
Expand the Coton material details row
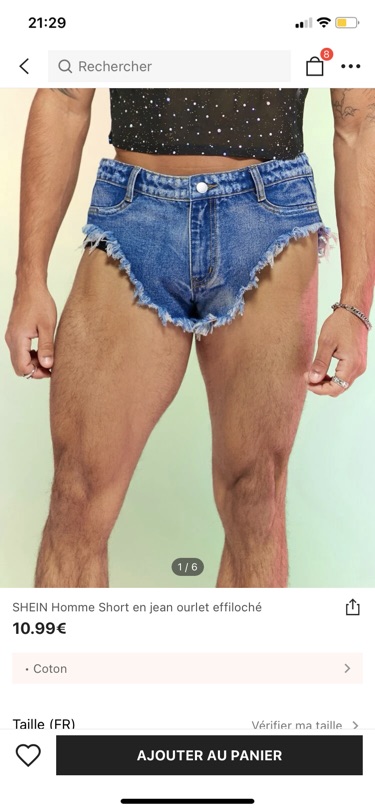coord(188,668)
